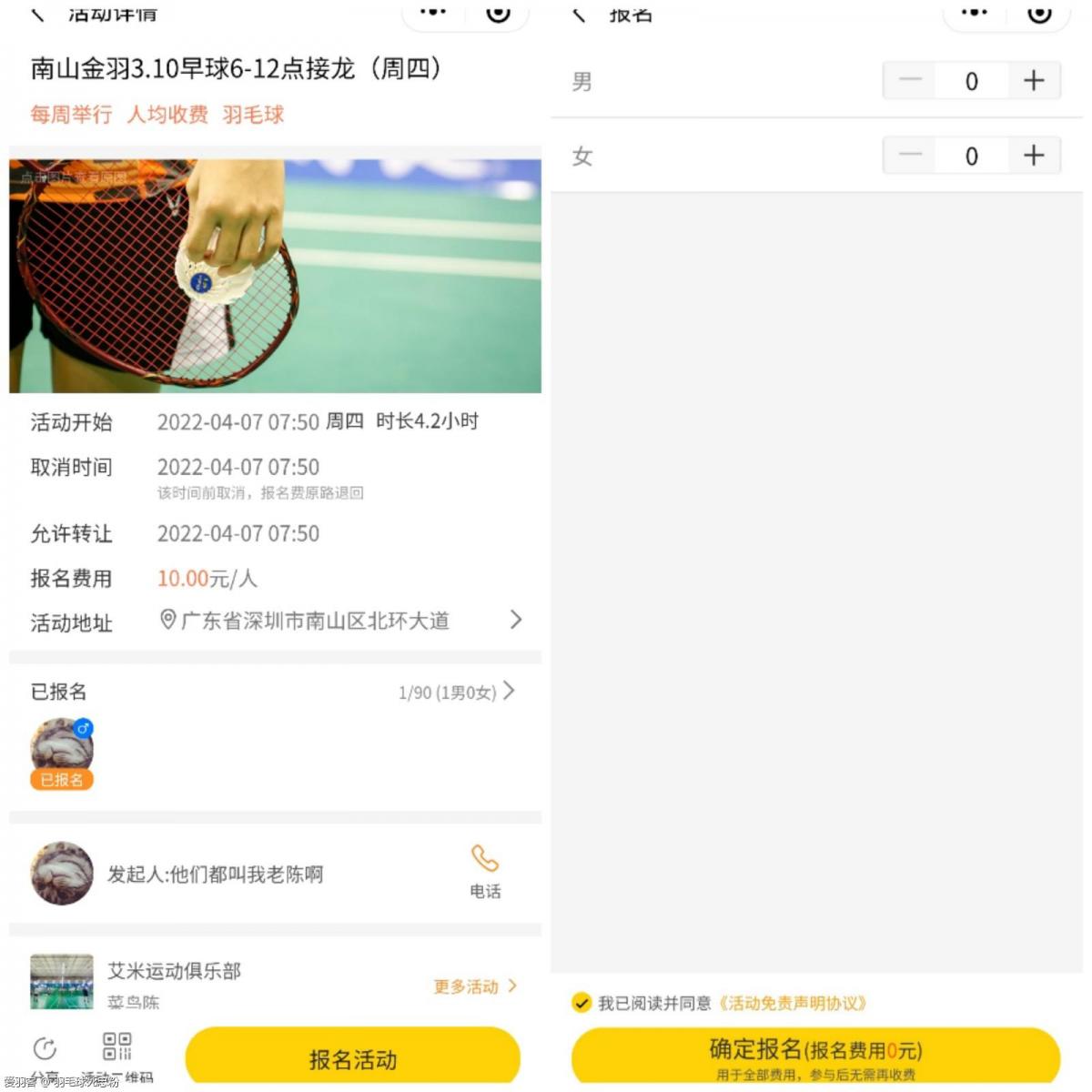Viewport: 1092px width, 1092px height.
Task: Open 更多活动 from 艾米运动俱乐部
Action: point(474,986)
